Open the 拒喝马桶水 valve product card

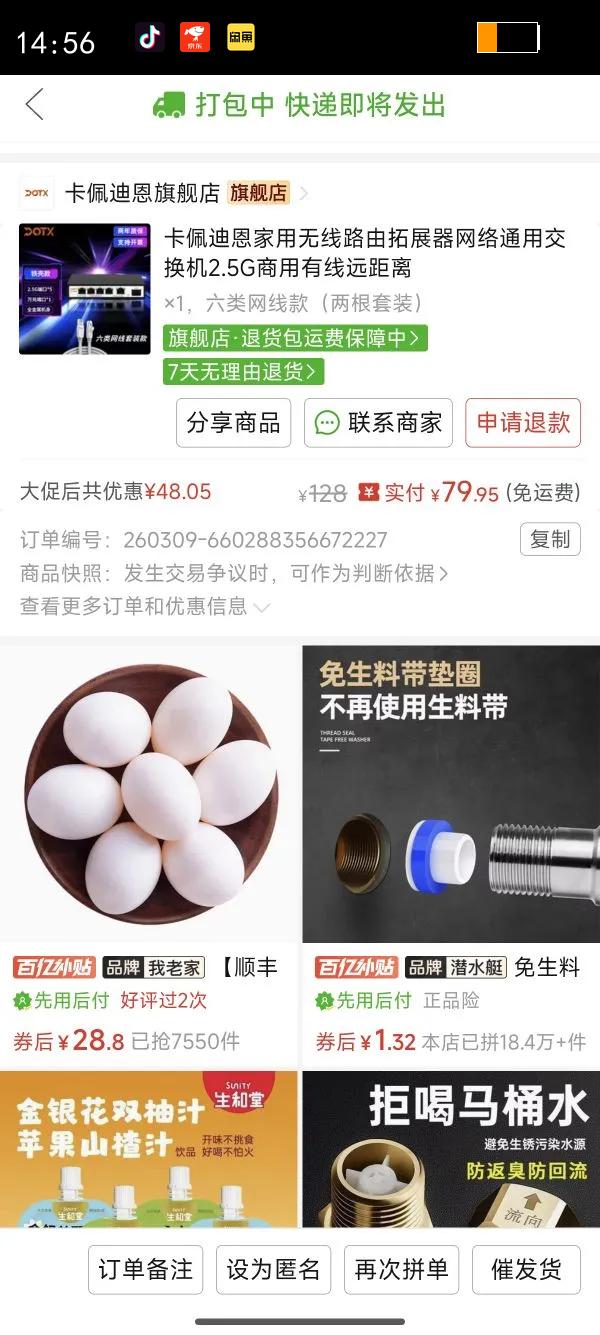(451, 1148)
